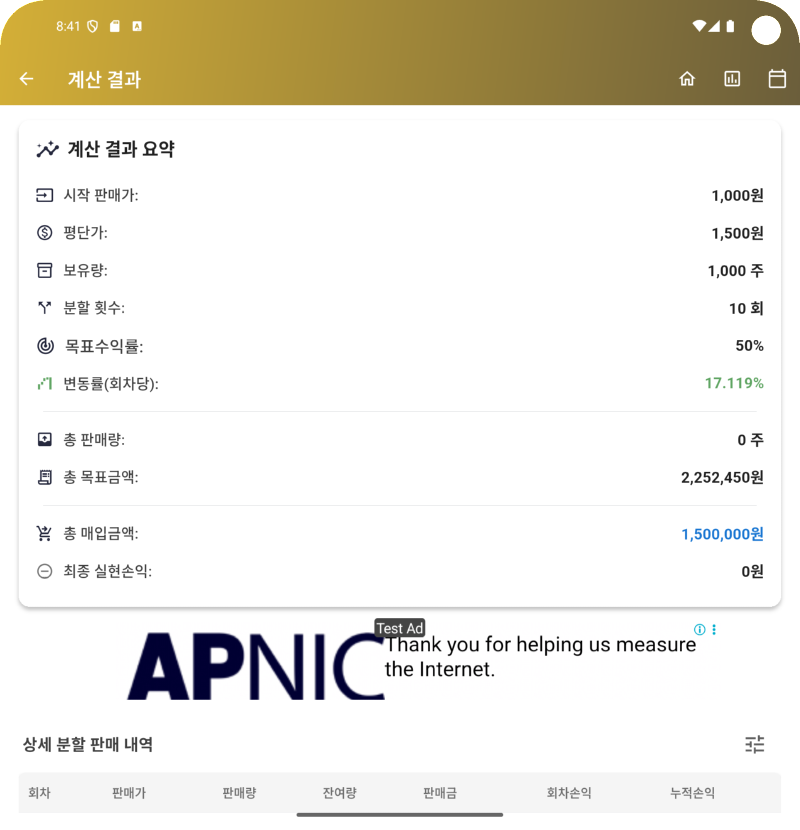800x830 pixels.
Task: Open the APNIC test ad banner
Action: point(400,660)
